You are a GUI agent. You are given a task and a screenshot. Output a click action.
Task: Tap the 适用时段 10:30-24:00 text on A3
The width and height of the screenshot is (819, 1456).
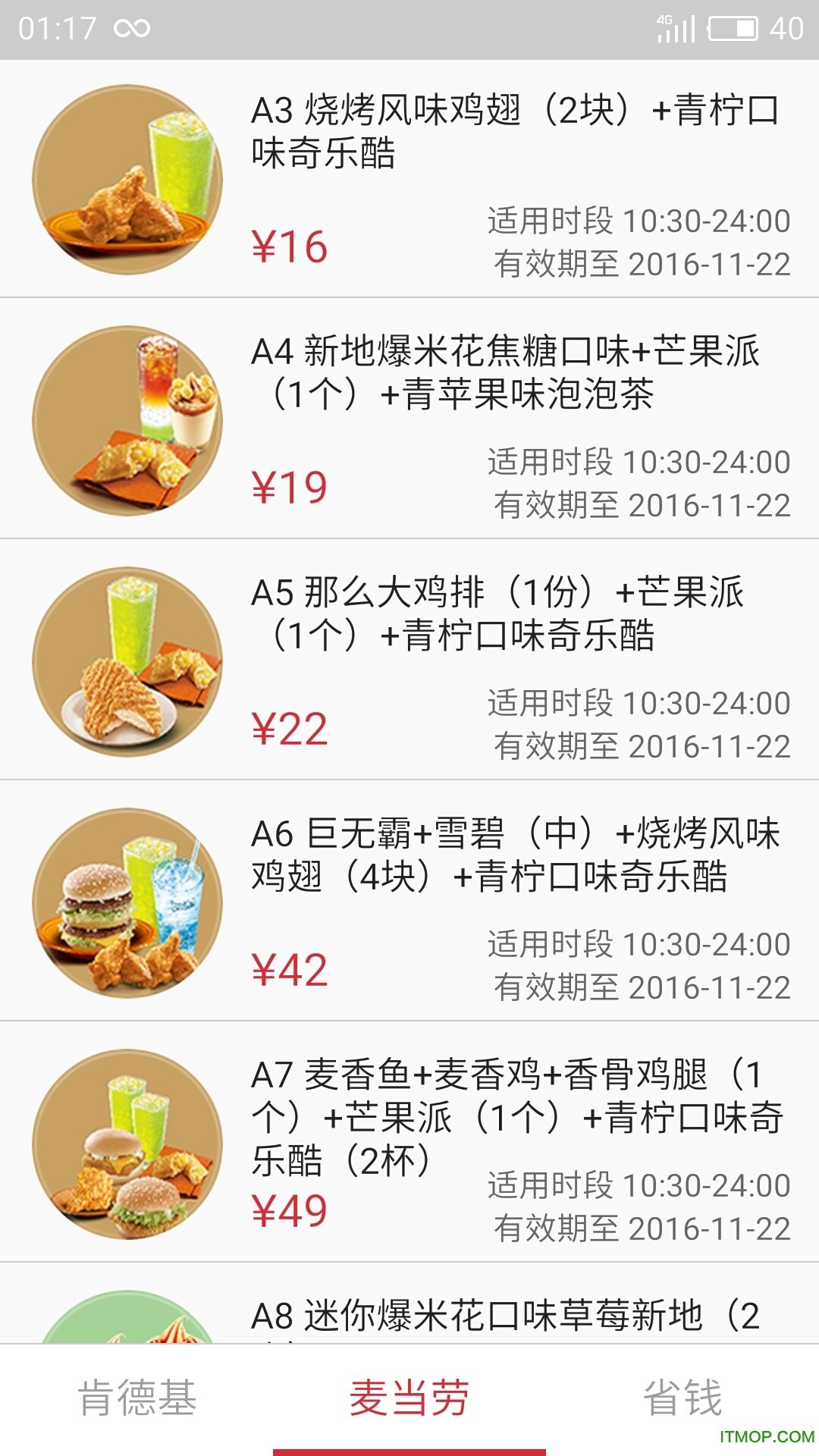tap(637, 220)
